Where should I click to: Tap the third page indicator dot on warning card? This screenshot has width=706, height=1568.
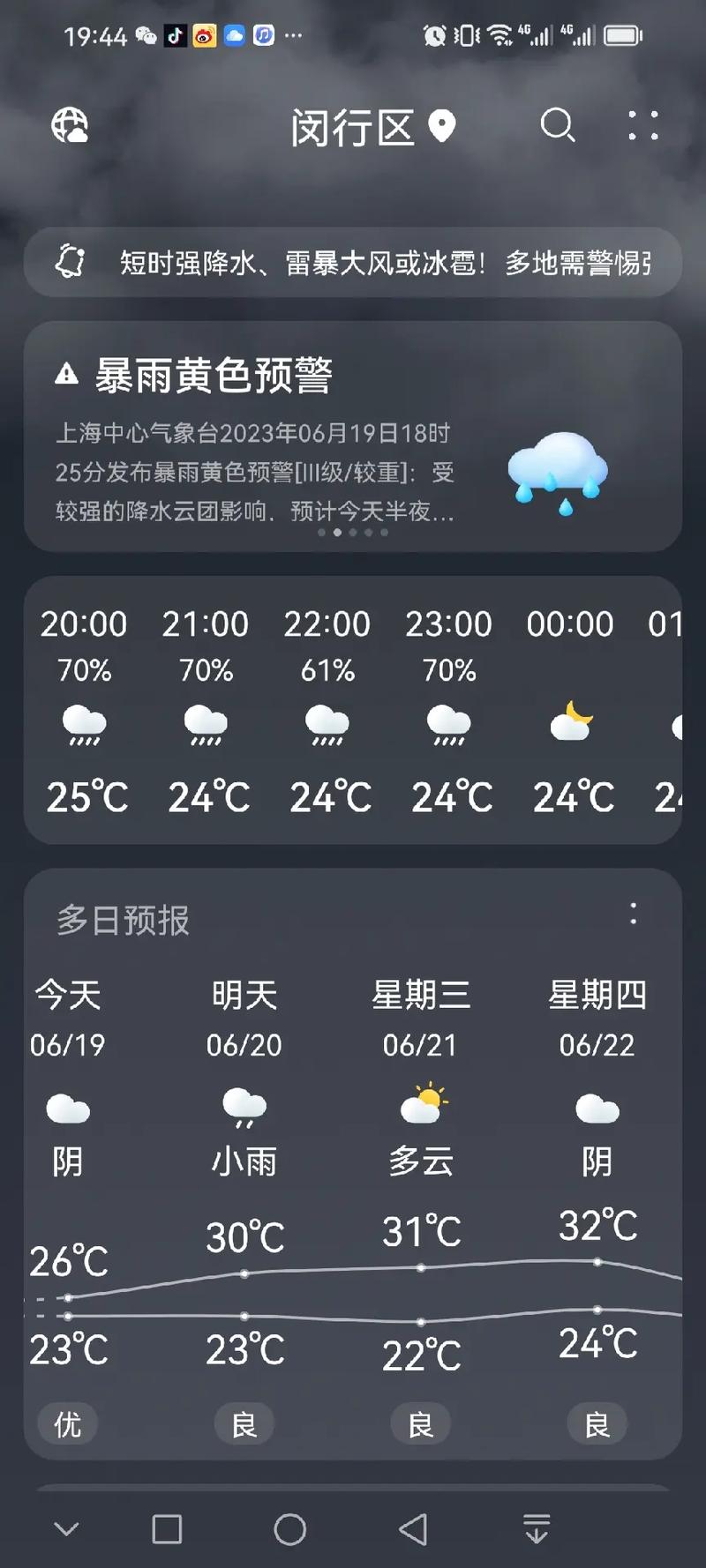[x=351, y=533]
